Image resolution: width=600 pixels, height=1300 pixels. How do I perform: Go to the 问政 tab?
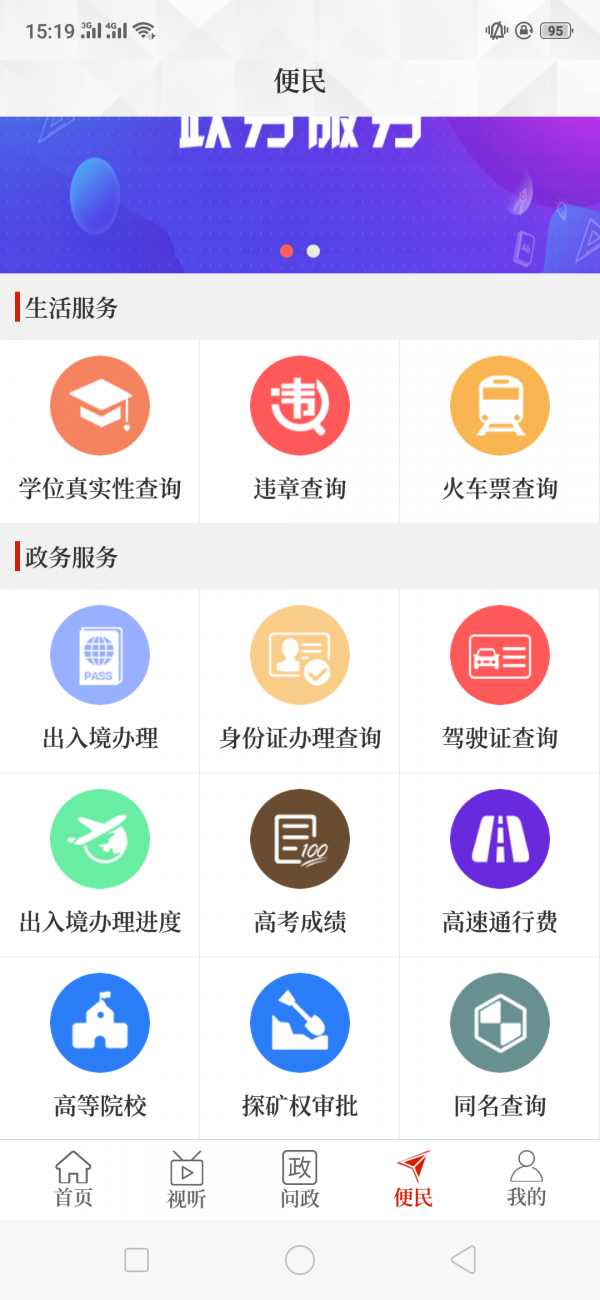tap(300, 1180)
